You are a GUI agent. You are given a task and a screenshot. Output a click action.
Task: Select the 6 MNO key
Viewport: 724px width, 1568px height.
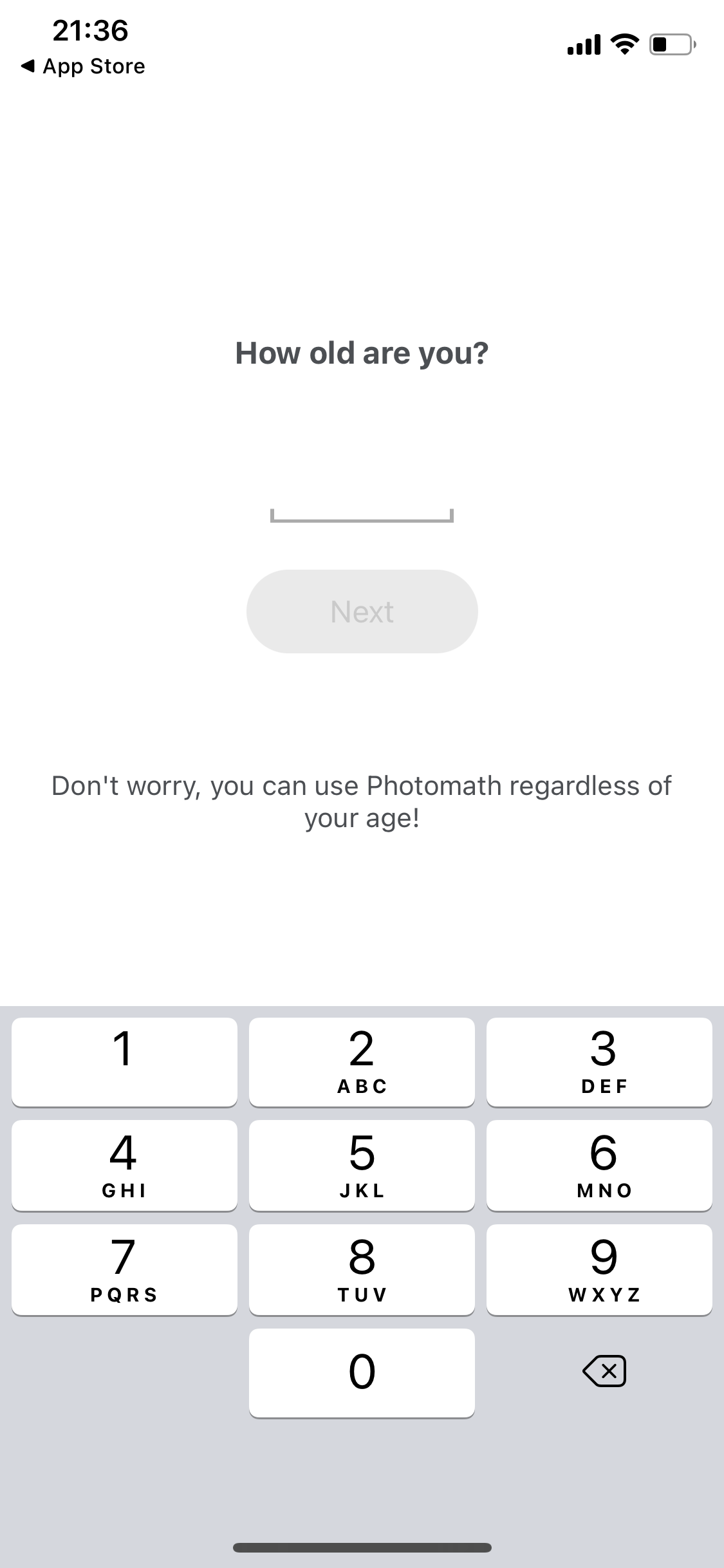point(599,1165)
